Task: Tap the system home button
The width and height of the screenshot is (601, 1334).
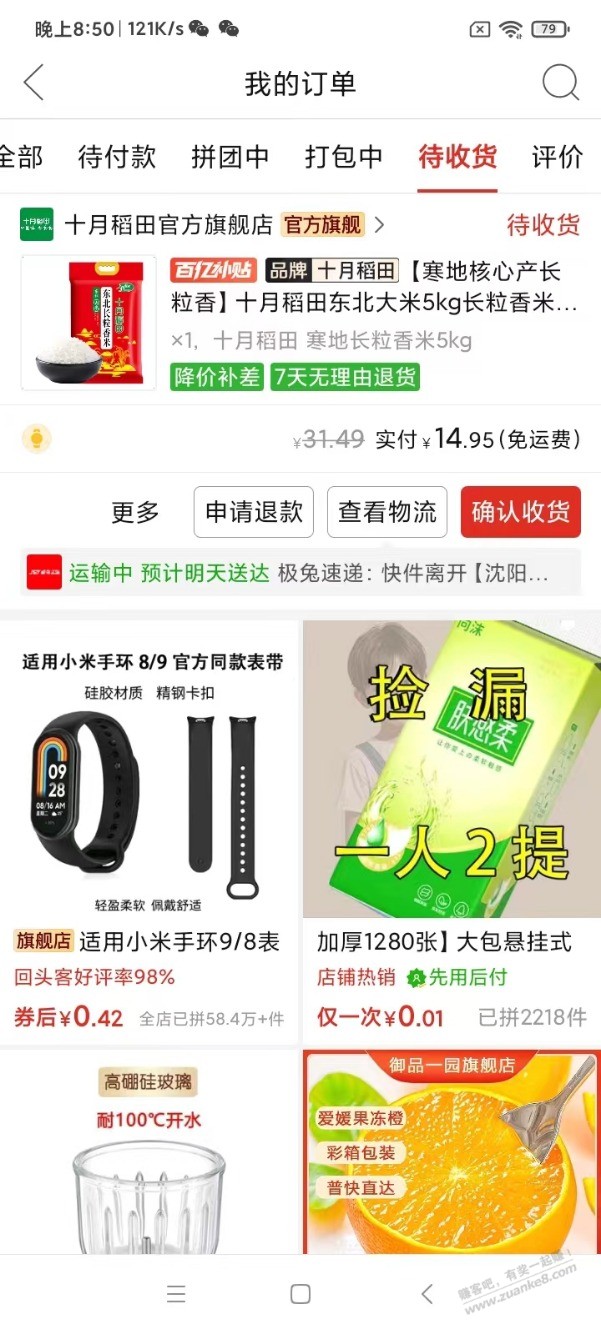Action: 300,1294
